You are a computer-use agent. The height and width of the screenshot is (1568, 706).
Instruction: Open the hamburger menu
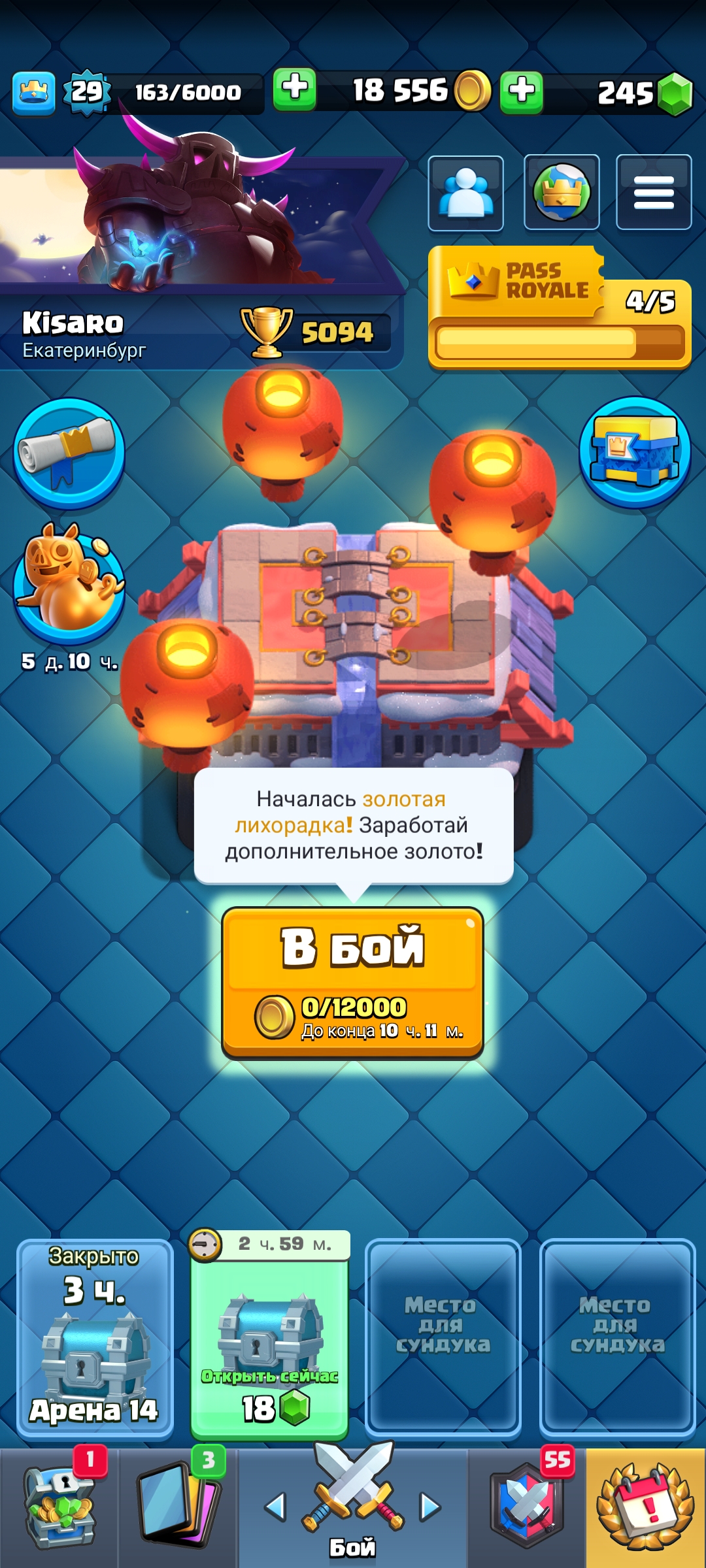654,193
